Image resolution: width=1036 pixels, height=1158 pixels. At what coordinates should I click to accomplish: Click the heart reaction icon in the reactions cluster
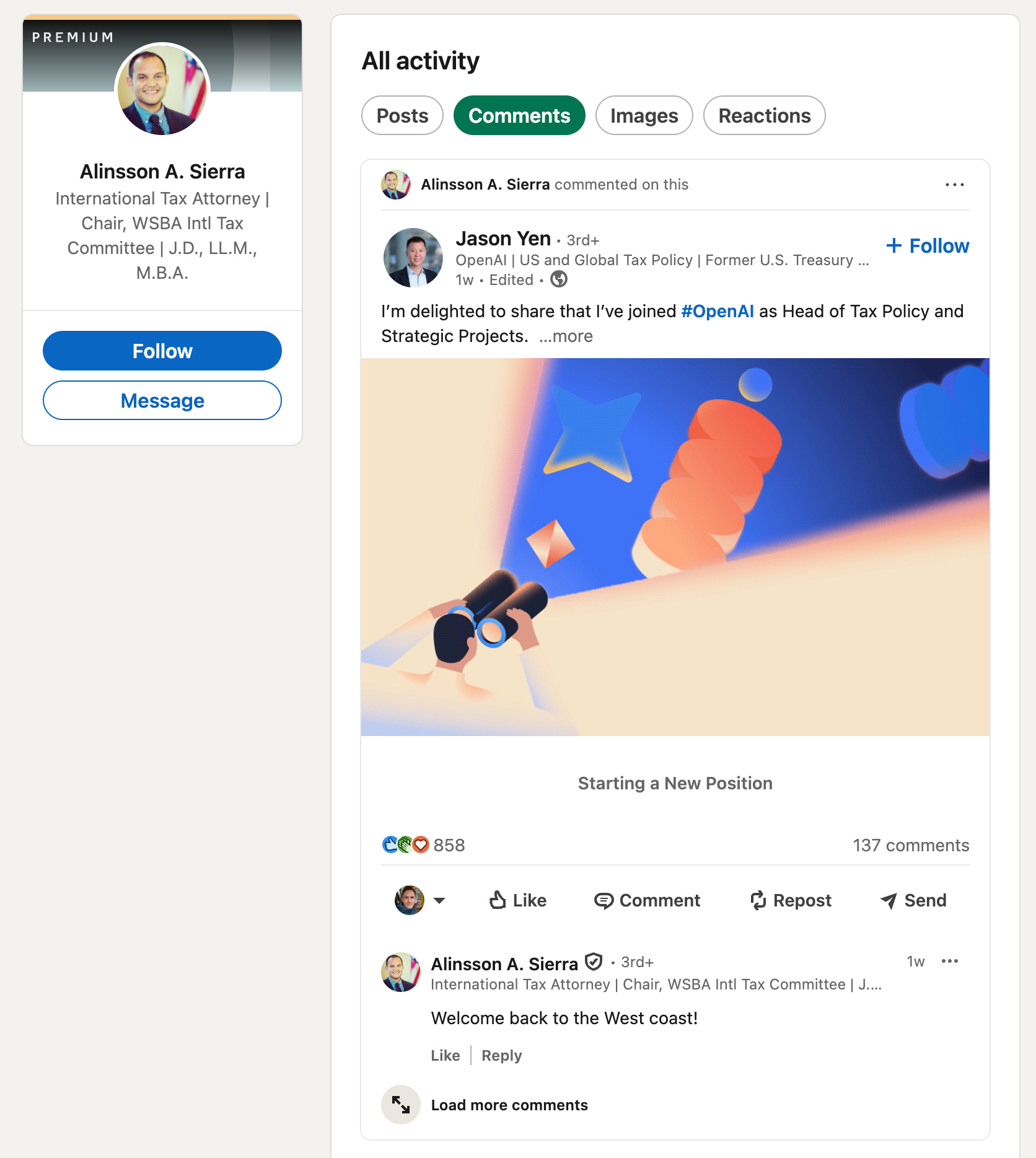point(421,844)
